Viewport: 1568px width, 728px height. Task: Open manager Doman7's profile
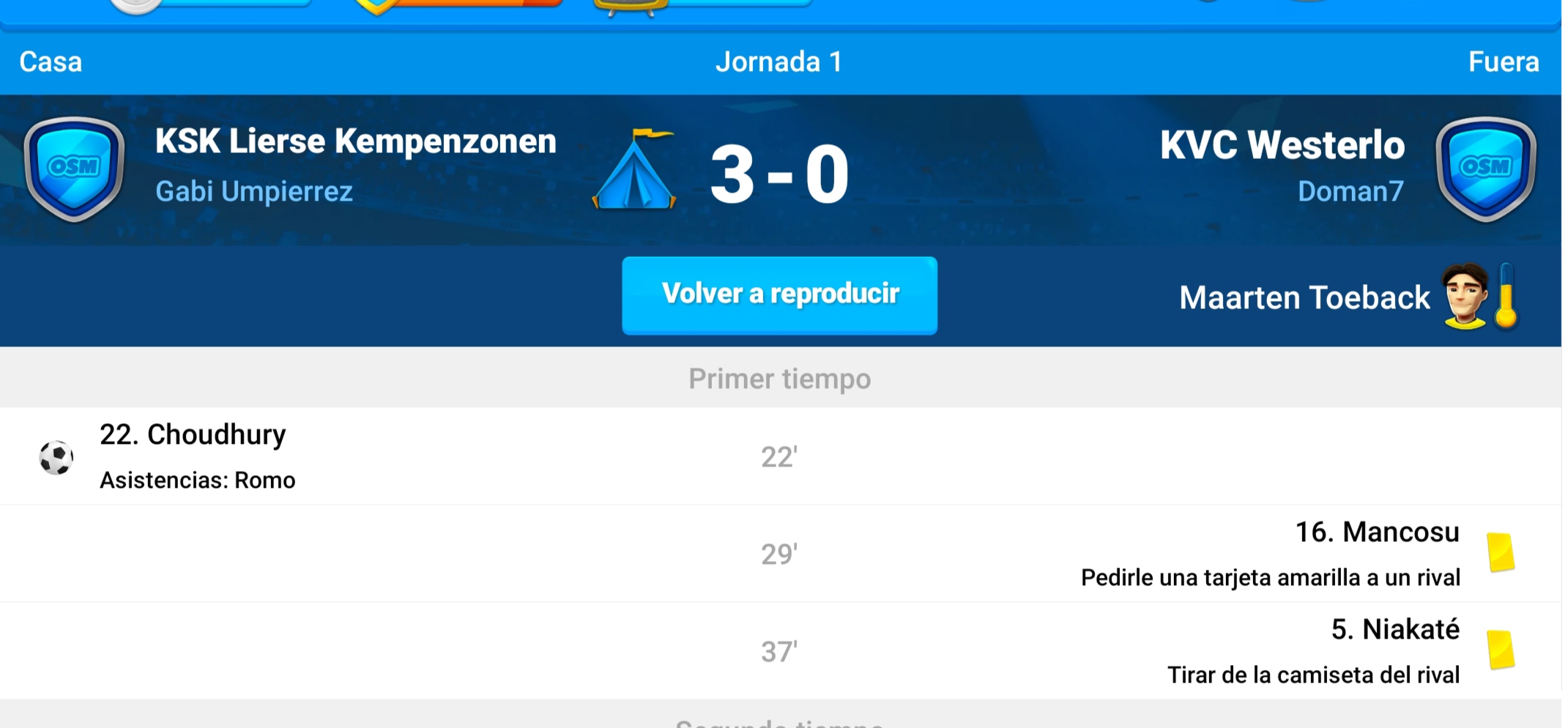click(x=1350, y=192)
